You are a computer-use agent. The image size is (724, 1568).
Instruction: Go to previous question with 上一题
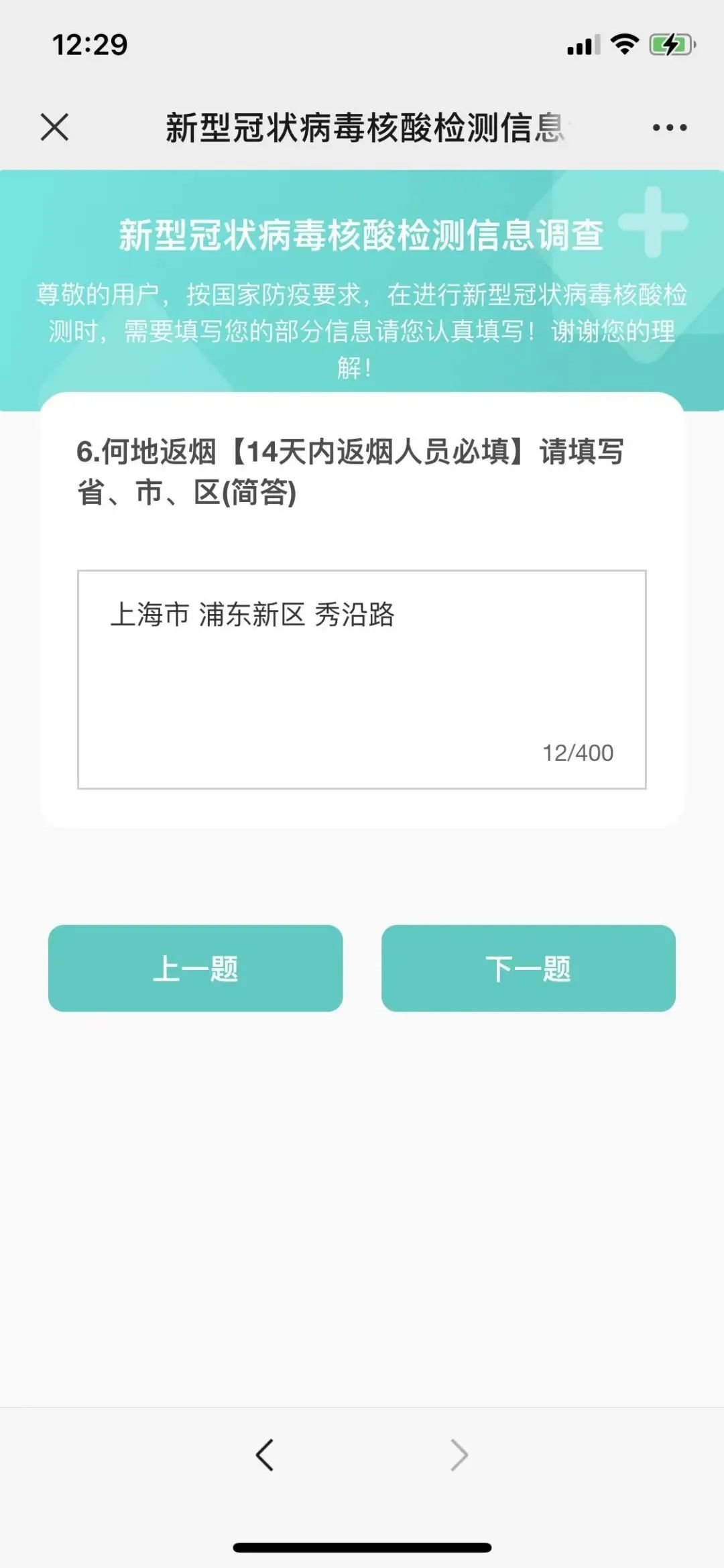tap(195, 968)
